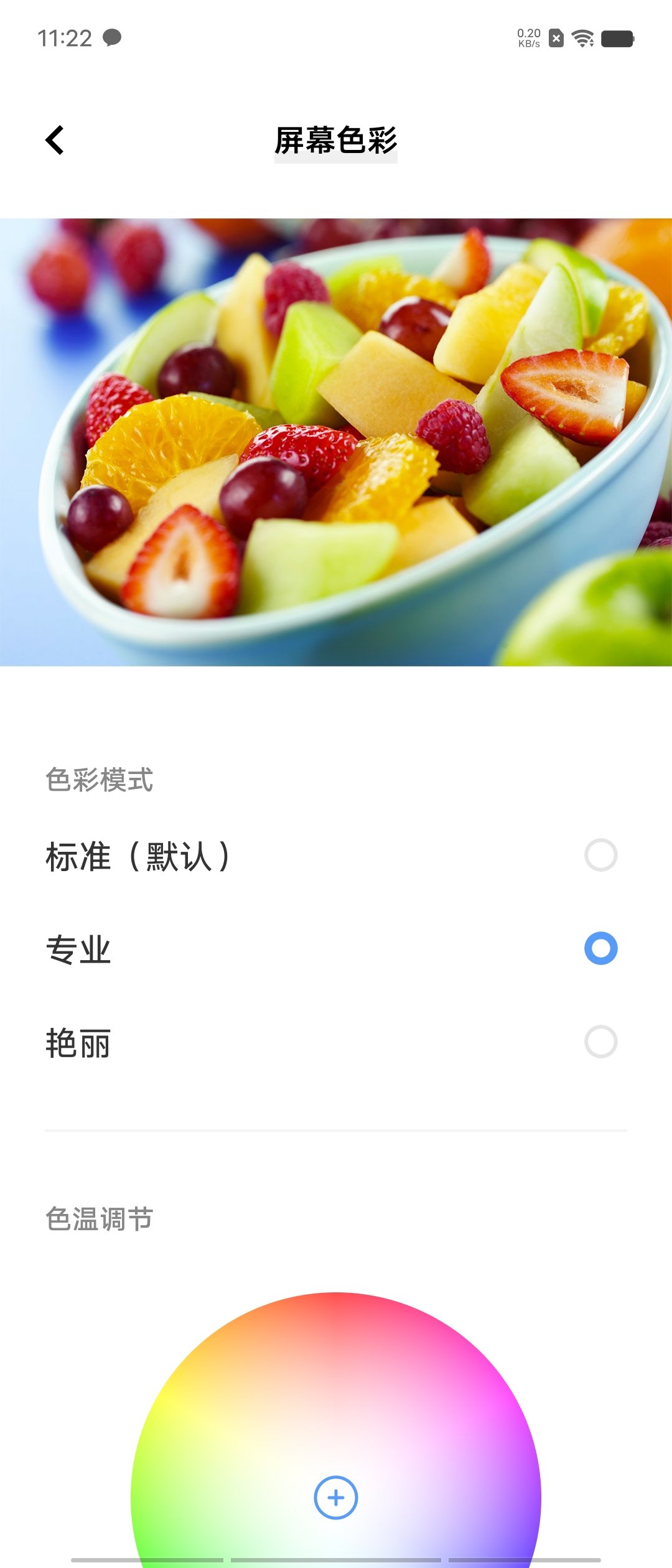This screenshot has height=1568, width=672.
Task: Tap the speech bubble icon beside the clock
Action: coord(112,39)
